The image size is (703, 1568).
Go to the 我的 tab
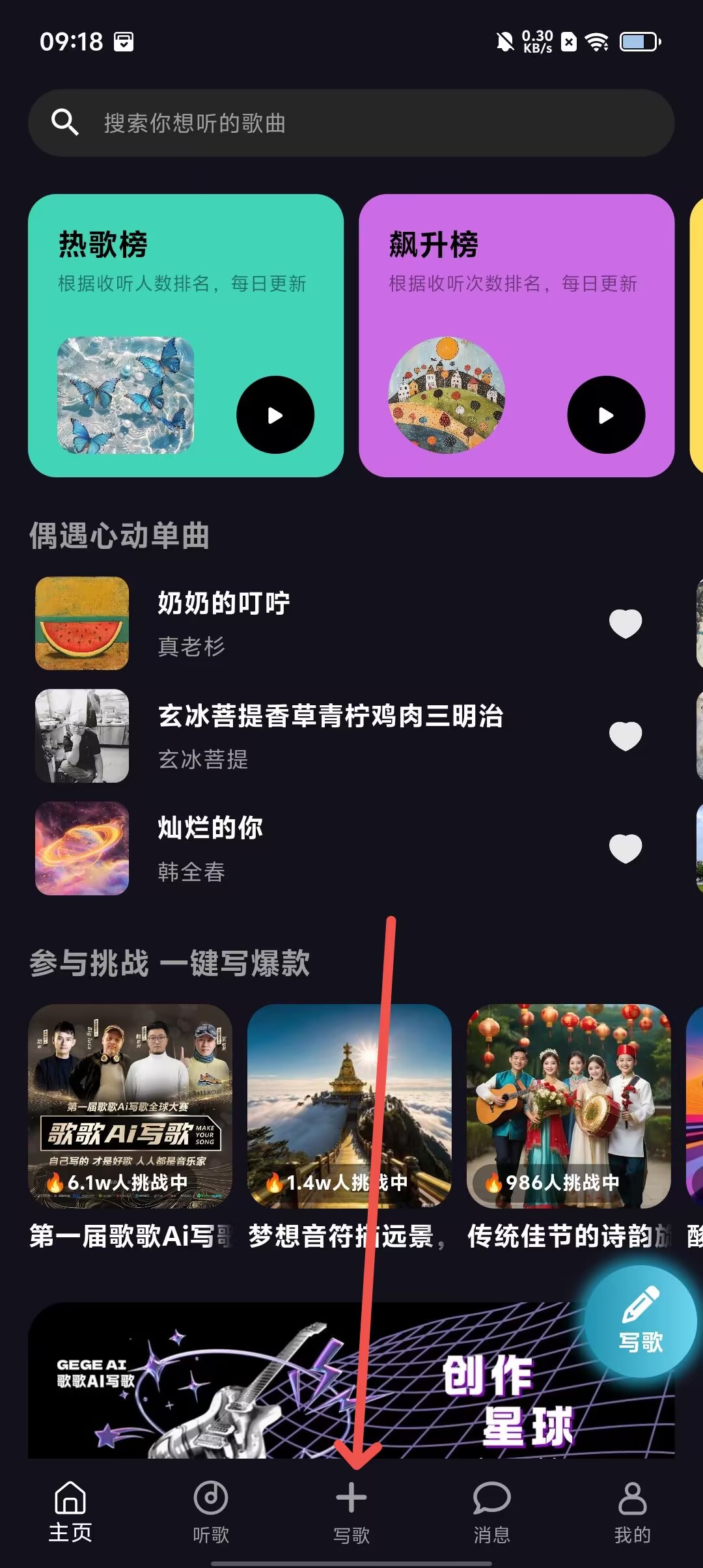click(632, 1512)
